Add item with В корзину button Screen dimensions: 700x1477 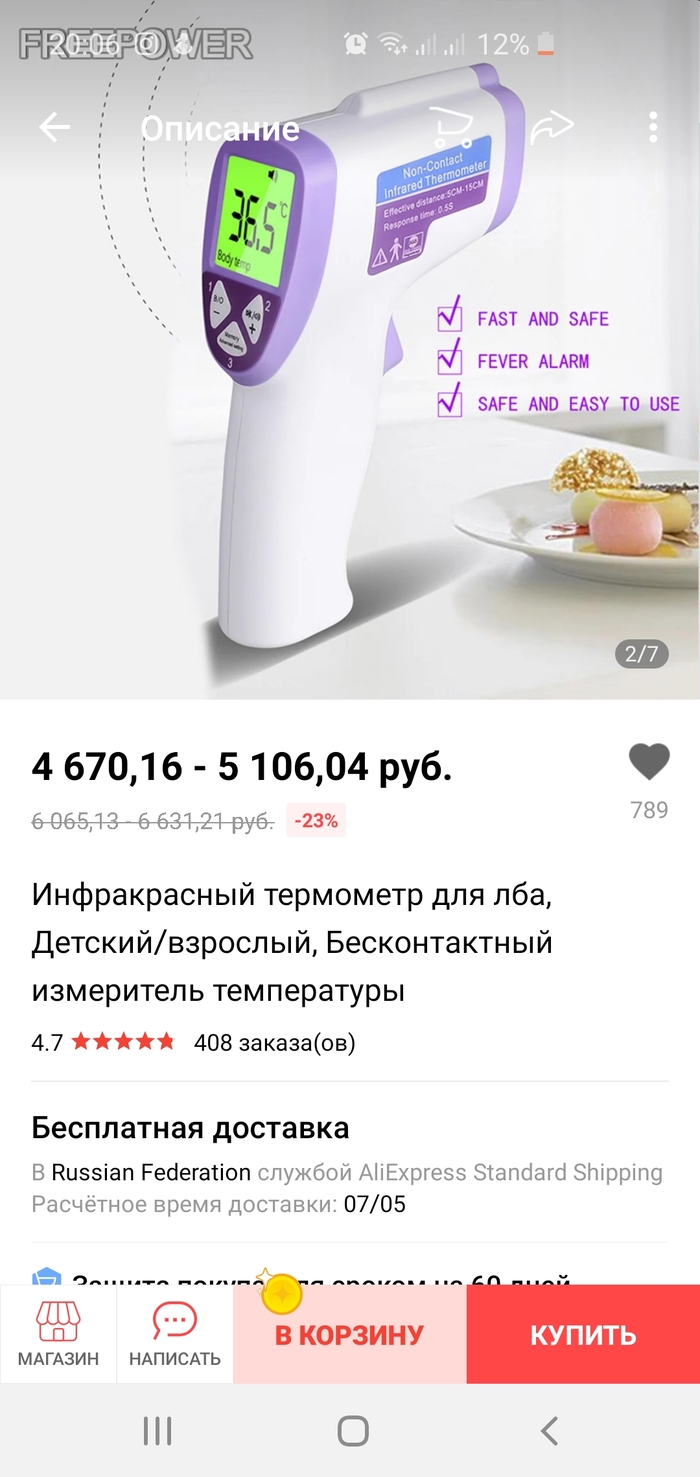pyautogui.click(x=349, y=1334)
